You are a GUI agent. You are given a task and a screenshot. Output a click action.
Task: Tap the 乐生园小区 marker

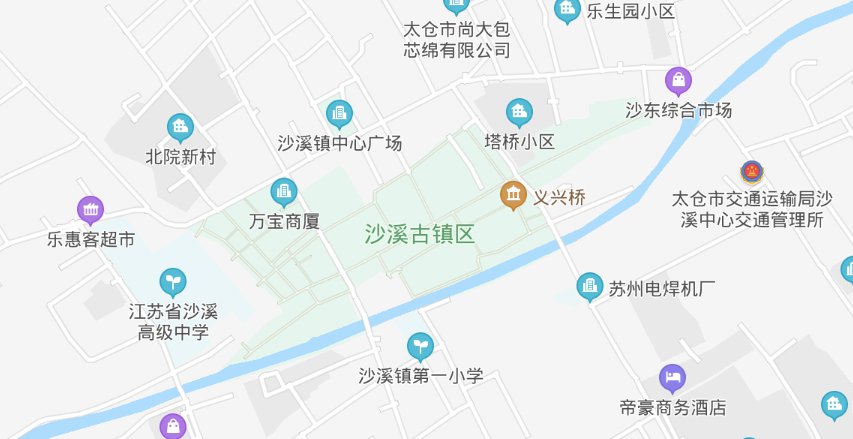(x=567, y=12)
